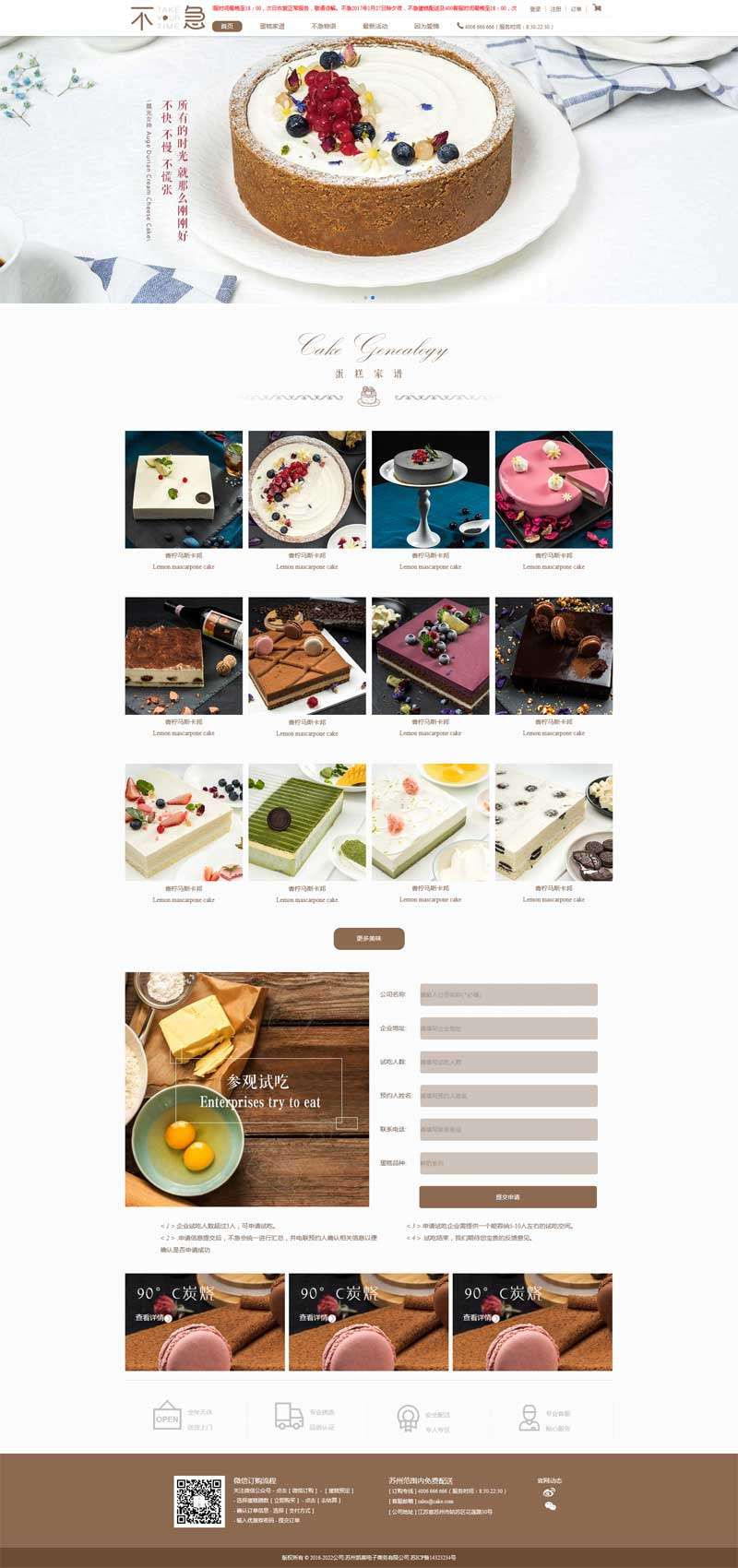Check the 订单 link
This screenshot has width=738, height=1568.
click(577, 9)
